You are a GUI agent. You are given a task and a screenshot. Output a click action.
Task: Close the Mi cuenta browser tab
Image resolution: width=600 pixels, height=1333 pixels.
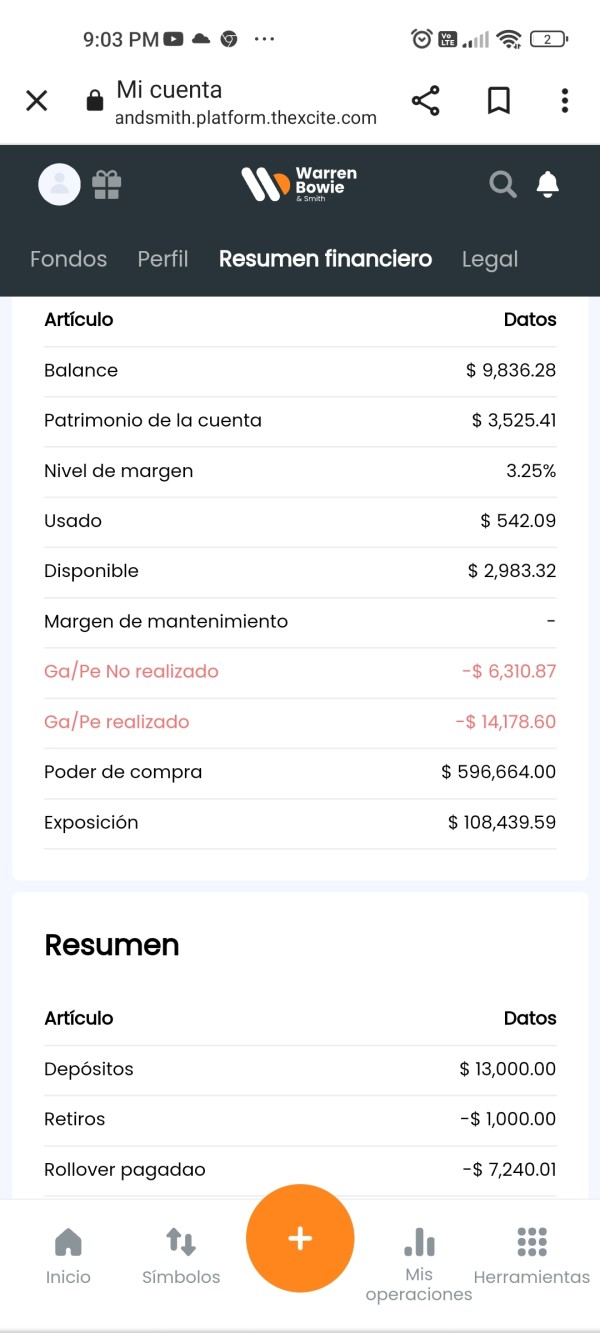(37, 100)
